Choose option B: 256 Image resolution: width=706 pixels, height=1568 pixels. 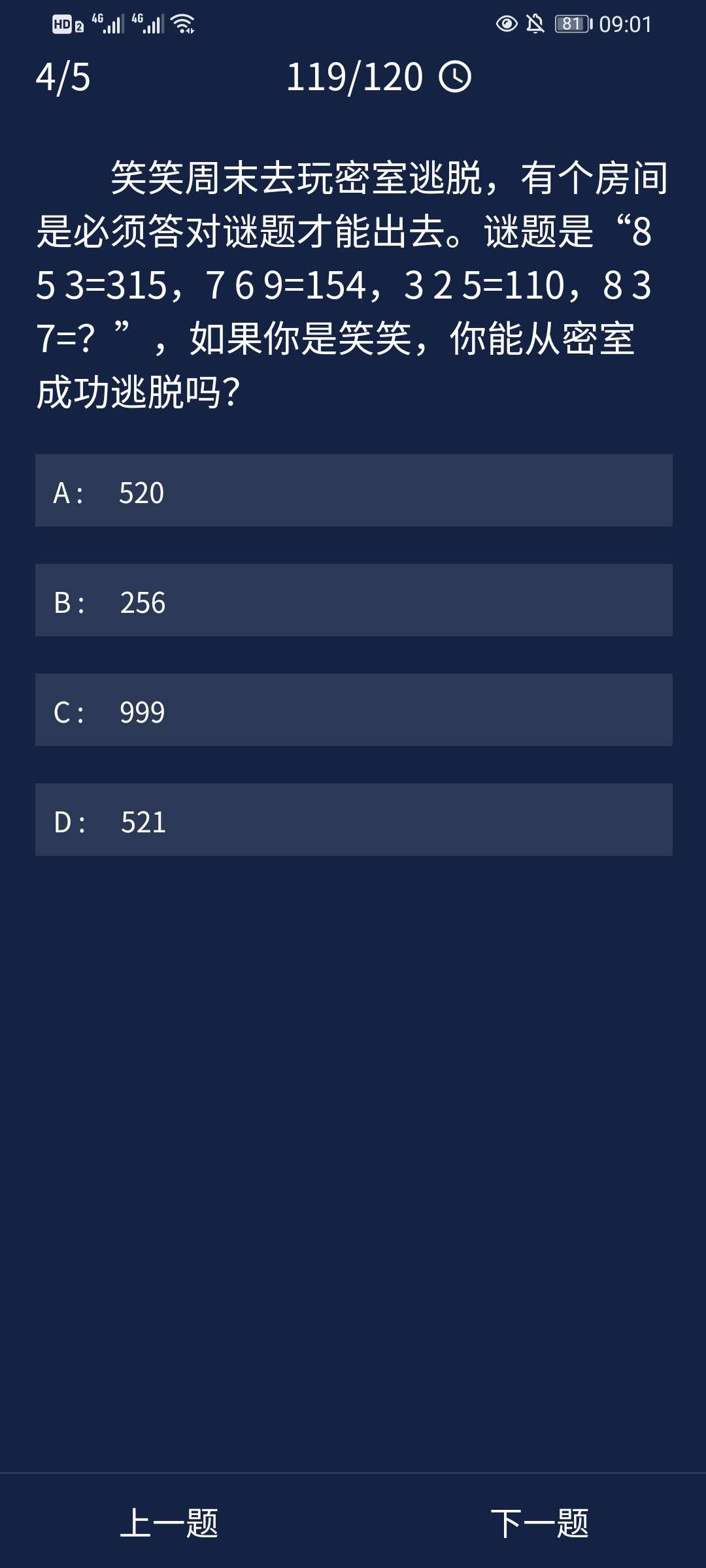[x=353, y=600]
